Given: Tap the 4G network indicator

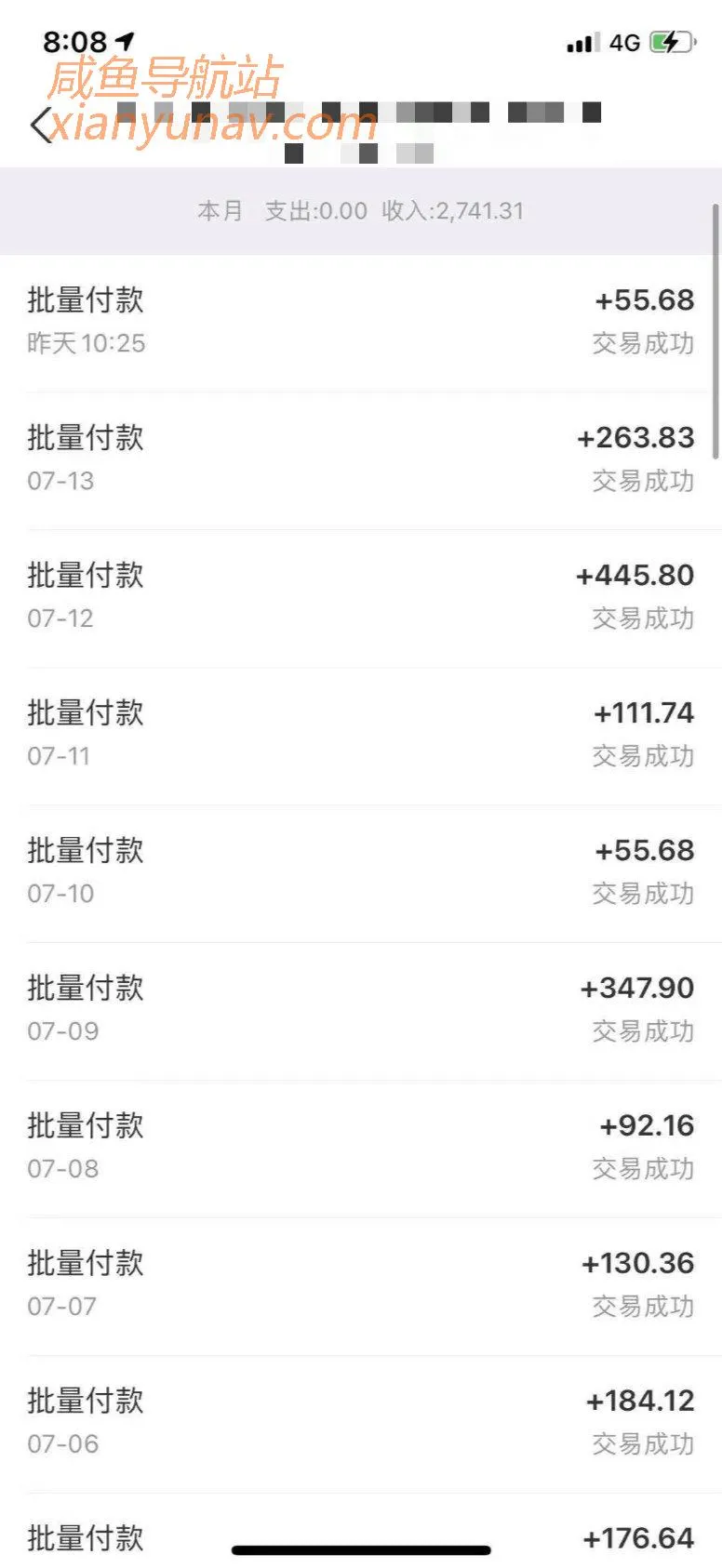Looking at the screenshot, I should [624, 43].
